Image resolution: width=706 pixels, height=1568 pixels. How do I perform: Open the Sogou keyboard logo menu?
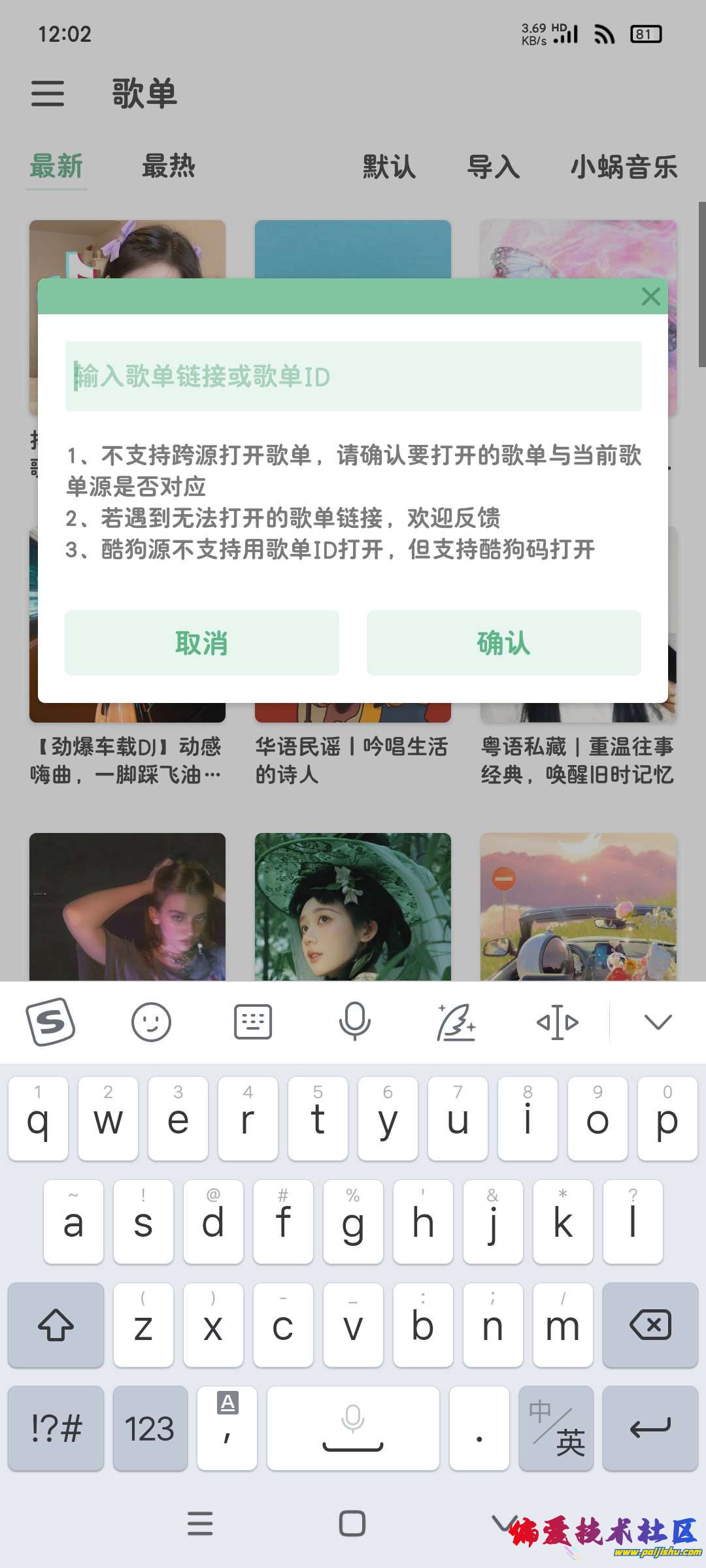(x=50, y=1022)
